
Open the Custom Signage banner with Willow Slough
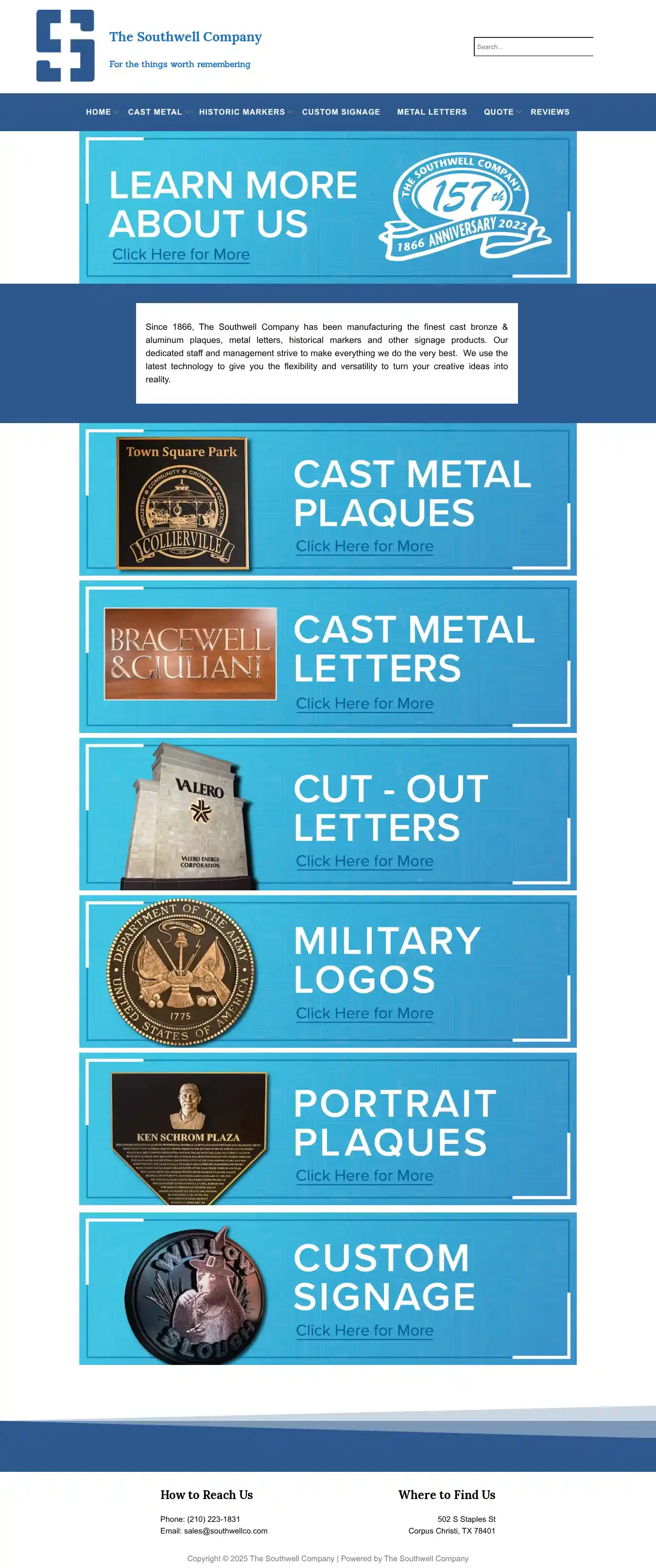click(328, 1289)
